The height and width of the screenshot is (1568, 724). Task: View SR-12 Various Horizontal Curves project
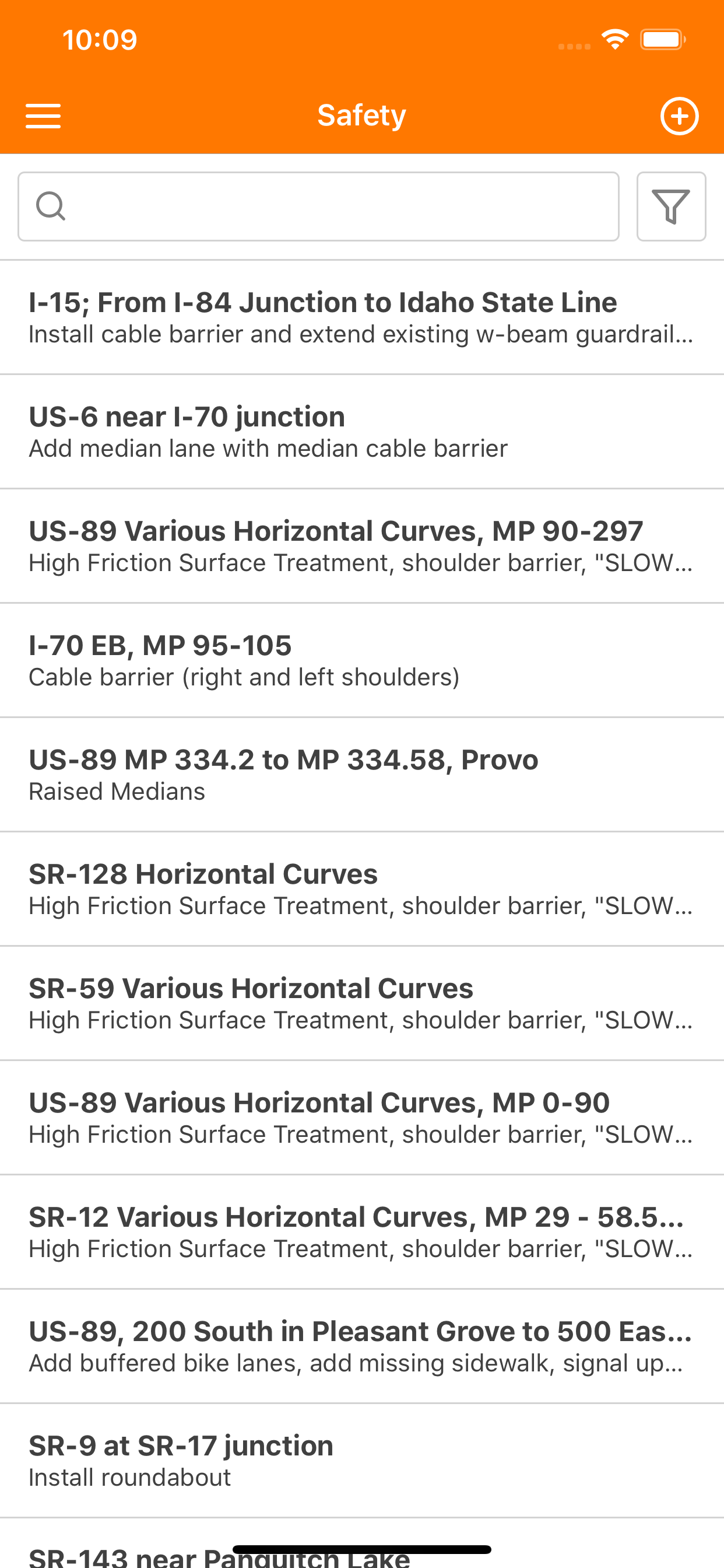(362, 1233)
